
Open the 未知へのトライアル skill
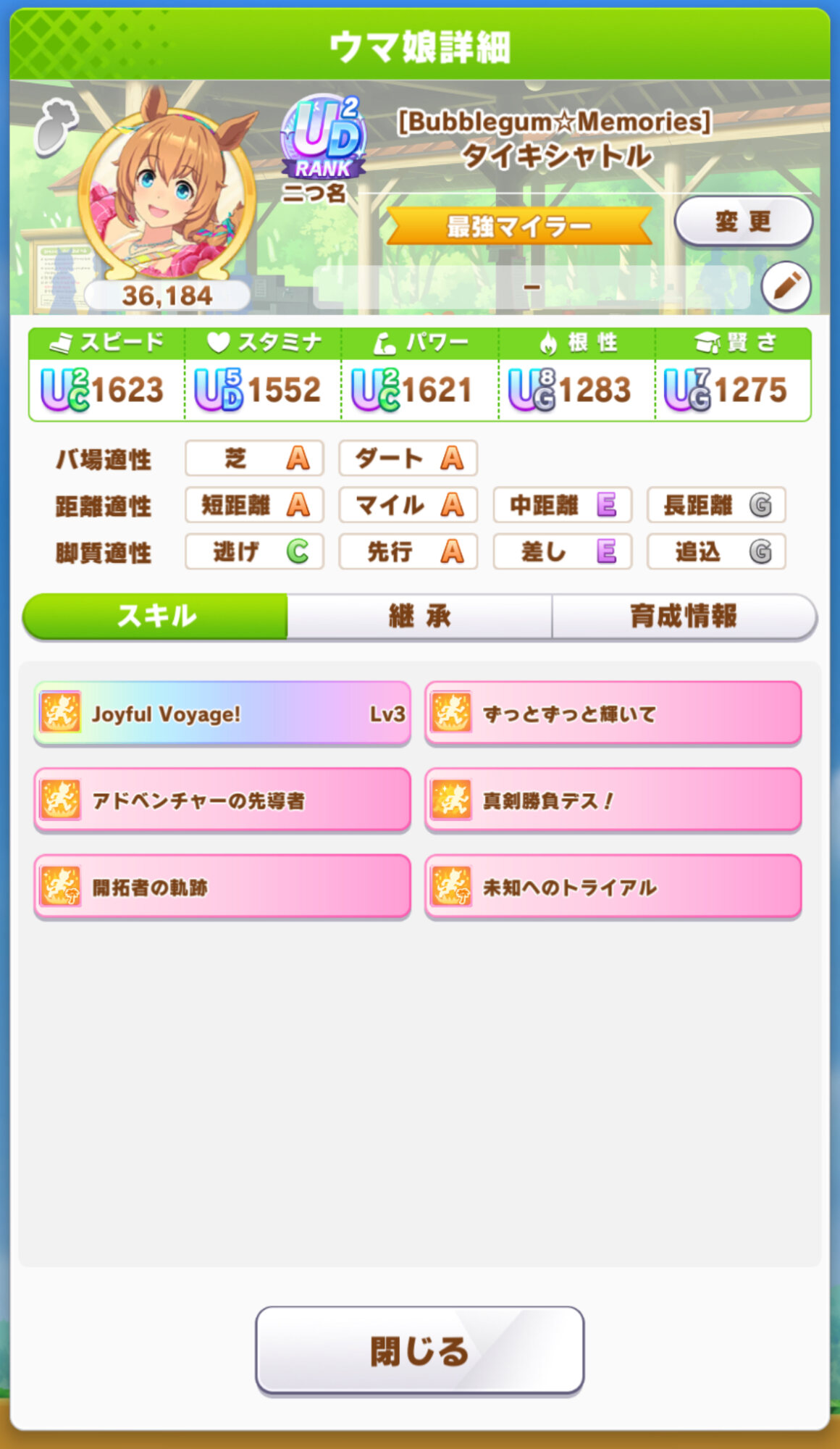[x=613, y=888]
